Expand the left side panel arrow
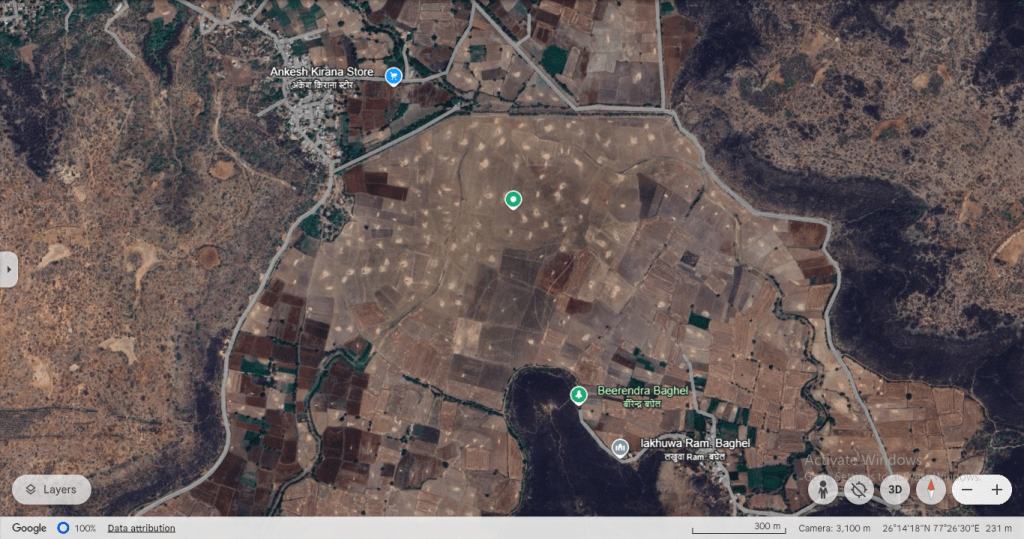The width and height of the screenshot is (1024, 539). pos(8,269)
